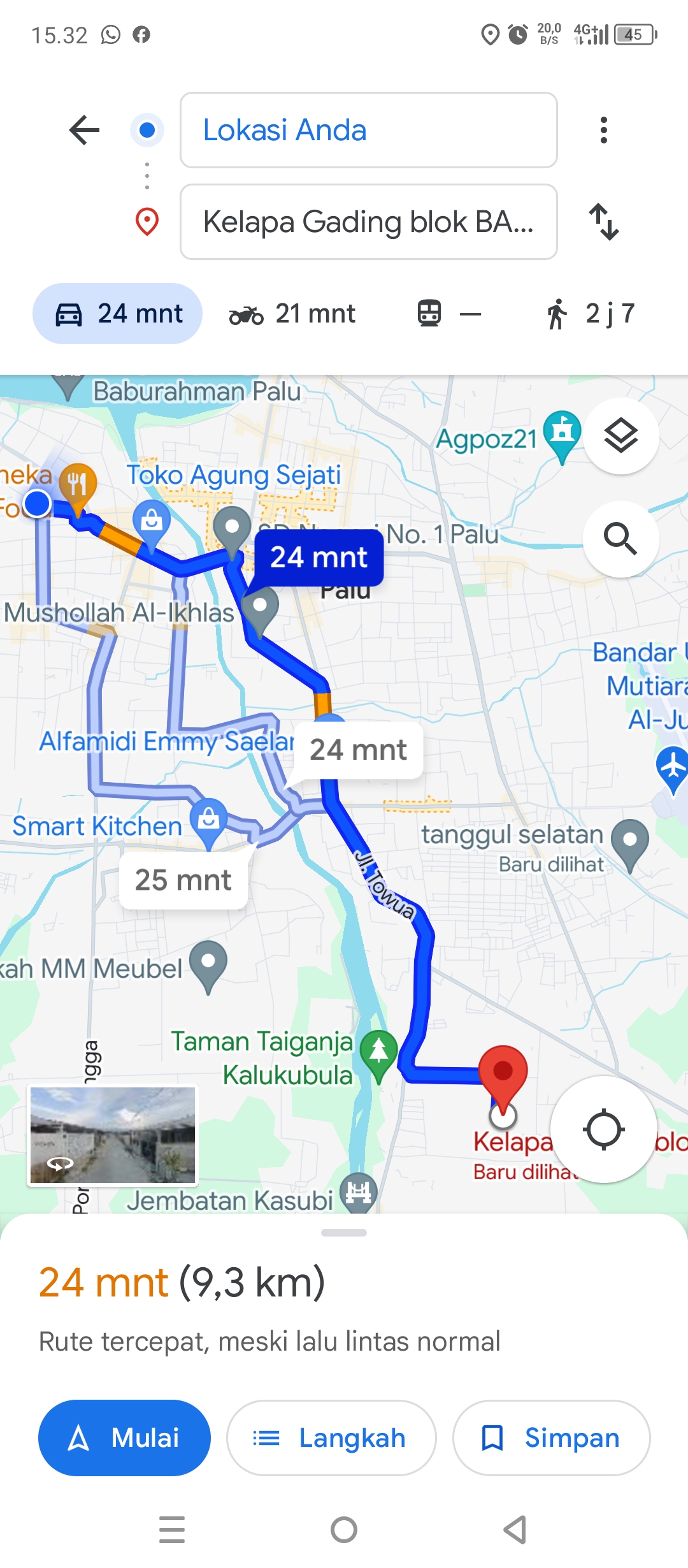
Task: Expand the route details sheet handle
Action: click(x=344, y=1233)
